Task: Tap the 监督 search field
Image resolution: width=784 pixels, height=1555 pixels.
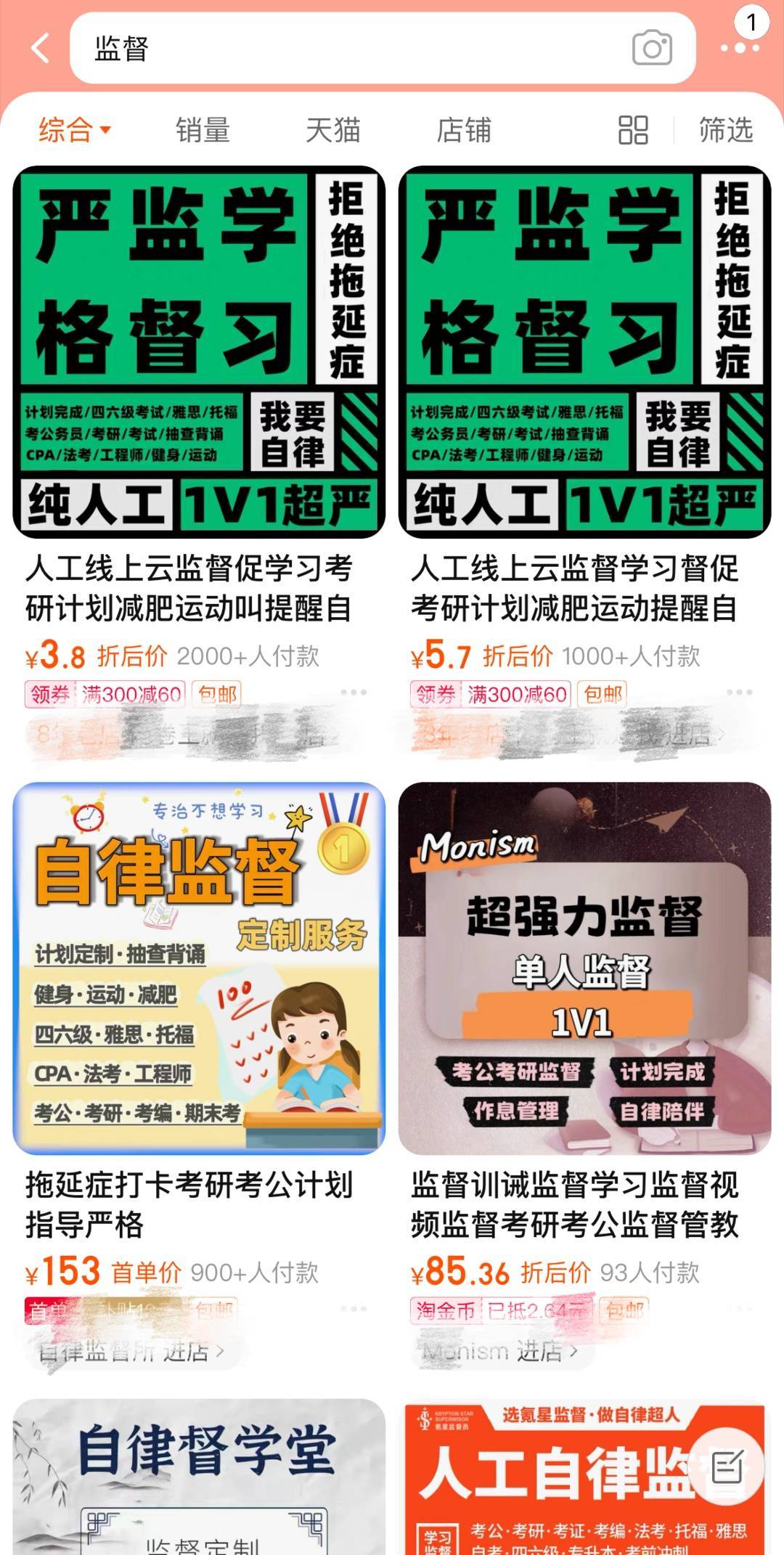Action: [x=348, y=48]
